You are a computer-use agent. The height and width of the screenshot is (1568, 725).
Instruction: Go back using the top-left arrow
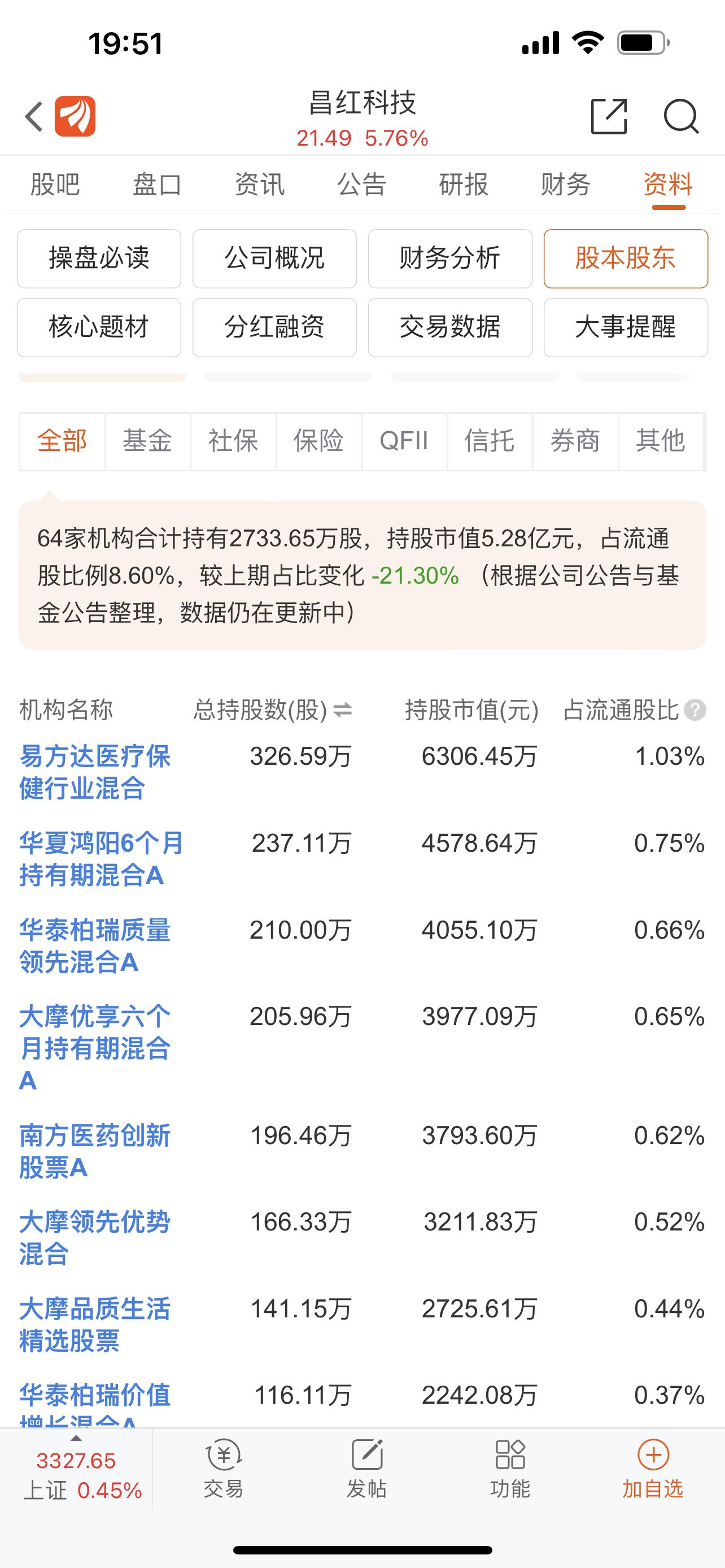(34, 116)
